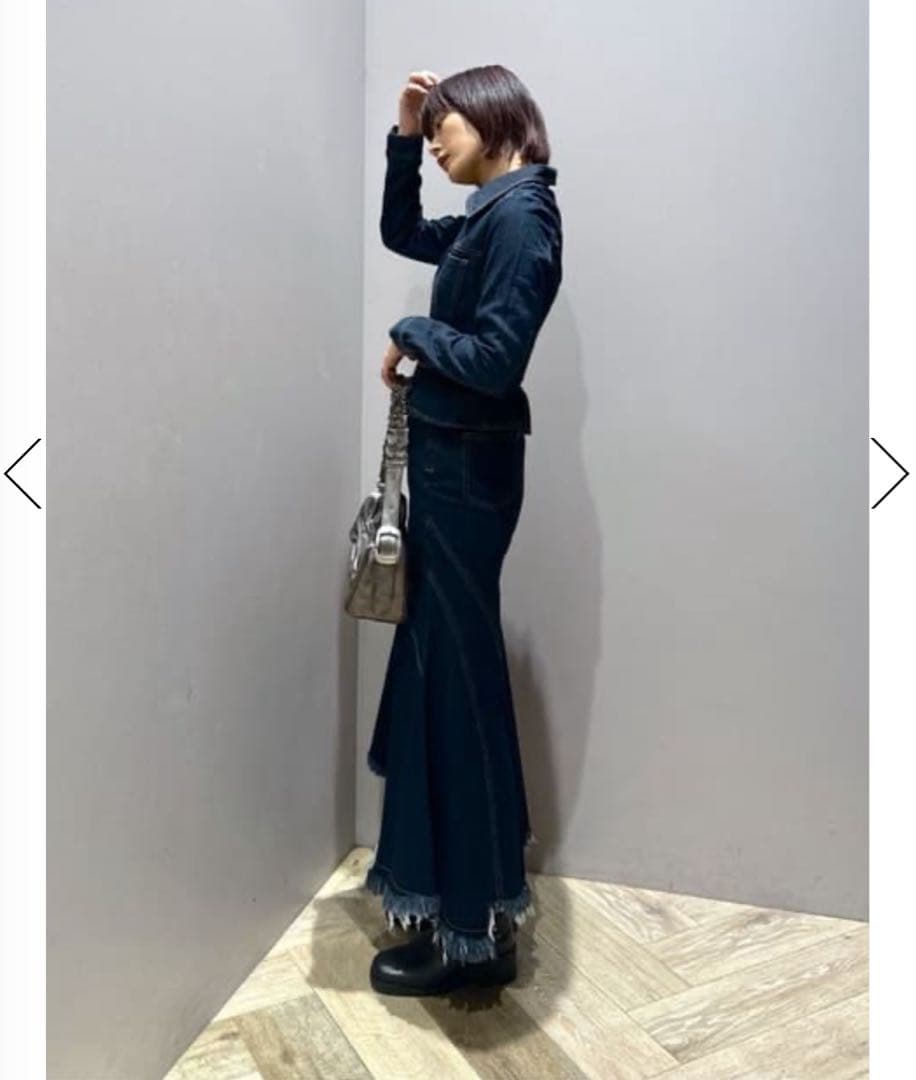Go to the previous product photo
The image size is (916, 1080).
pos(23,473)
